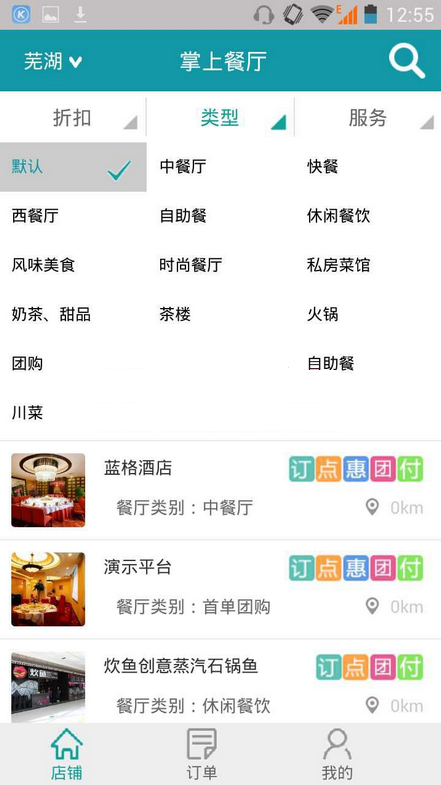Open the 蓝格酒店 restaurant listing
The width and height of the screenshot is (441, 785).
point(220,490)
